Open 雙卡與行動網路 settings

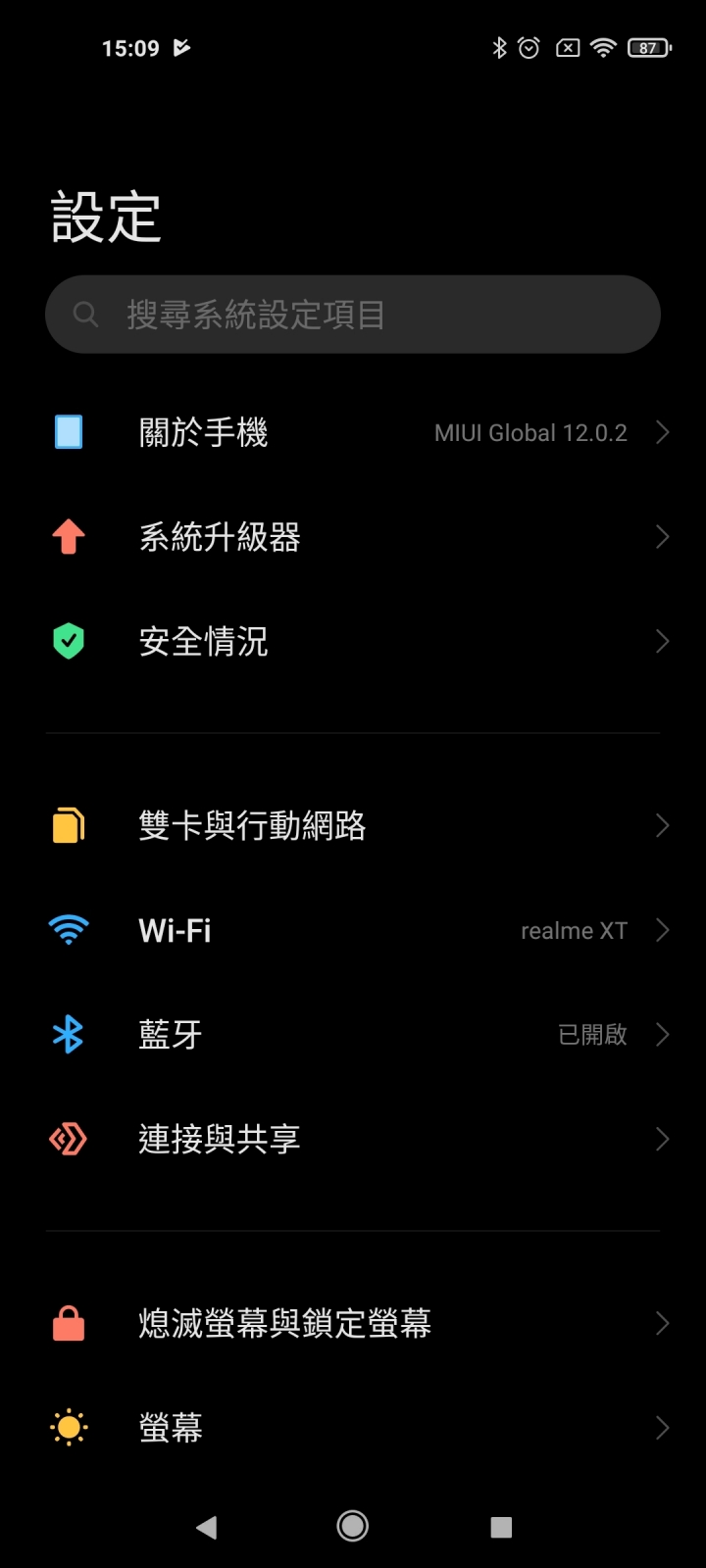point(353,826)
